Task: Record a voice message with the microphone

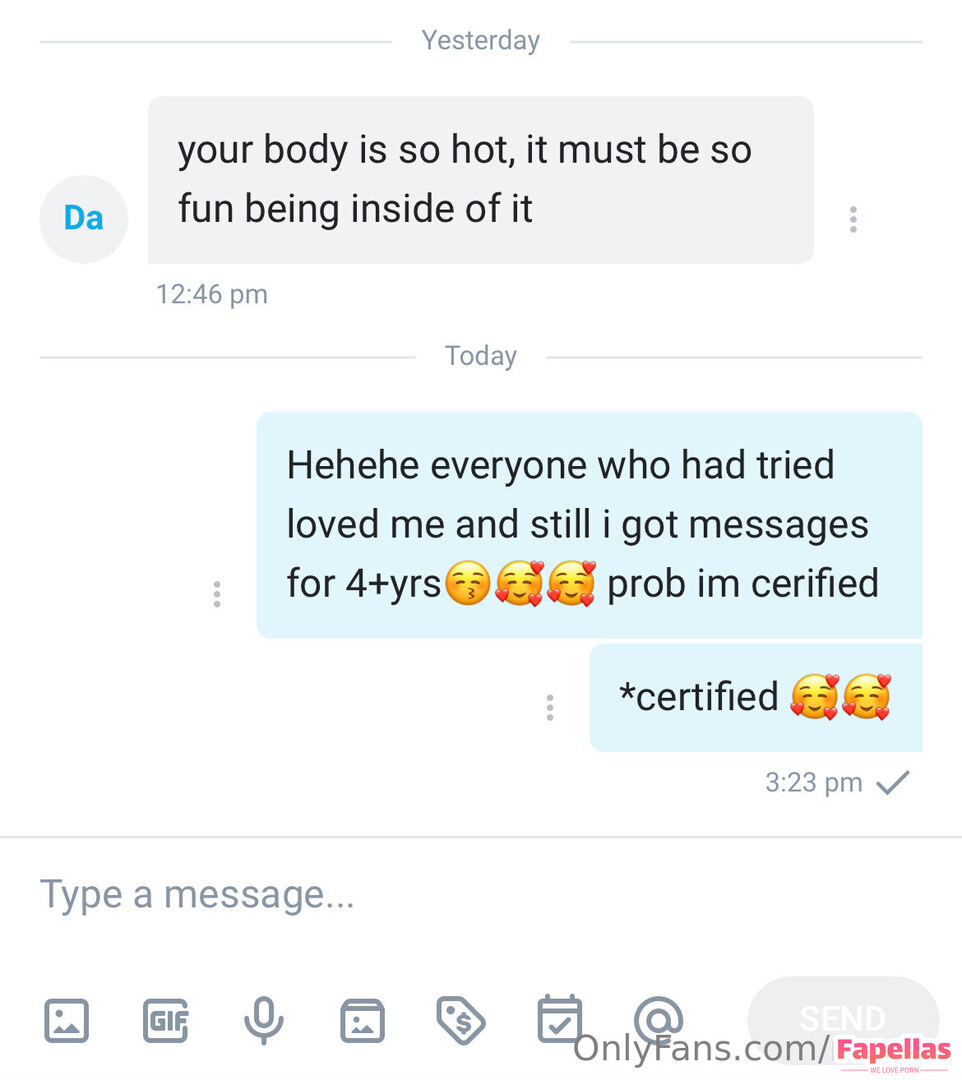Action: coord(263,1020)
